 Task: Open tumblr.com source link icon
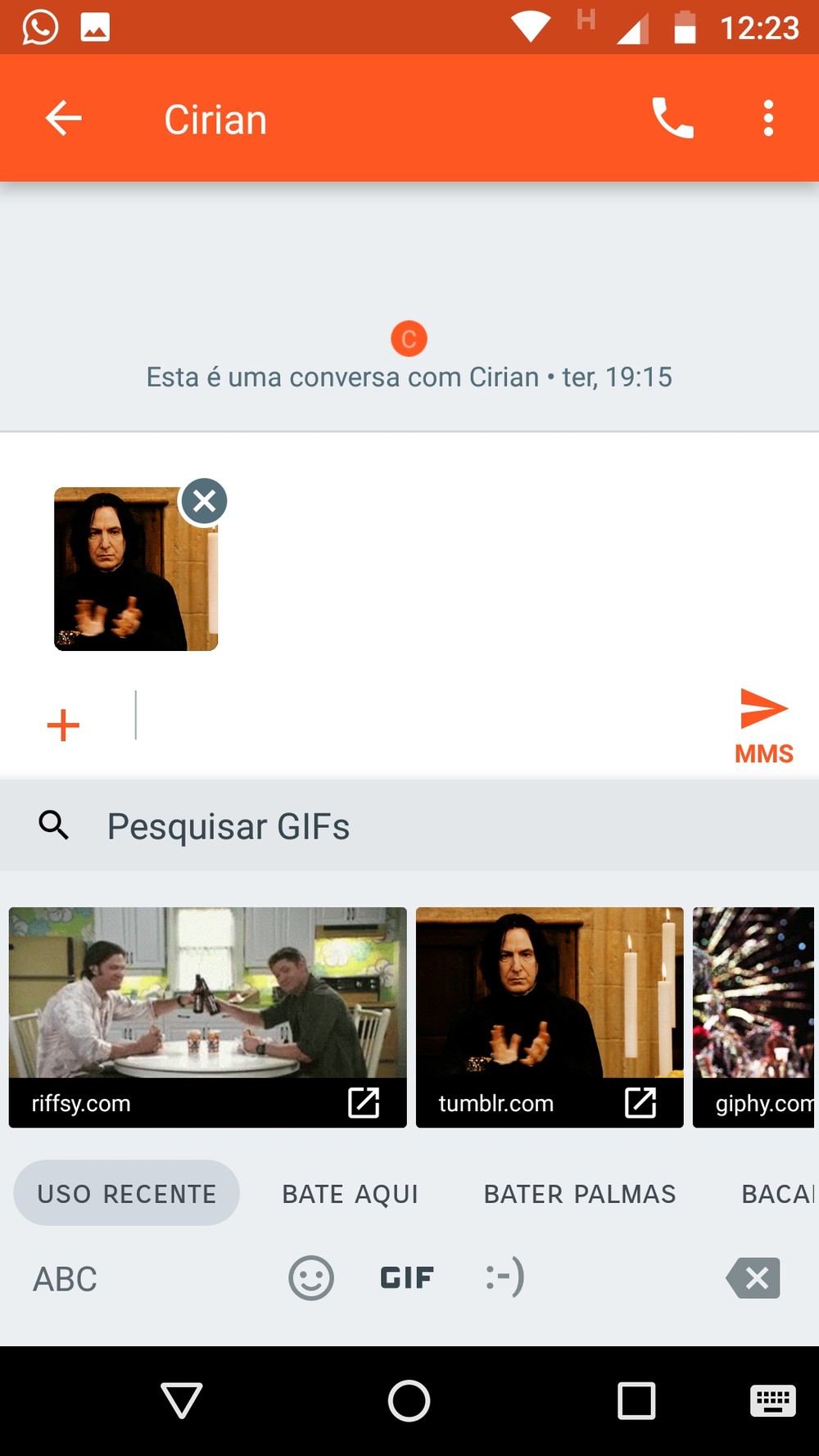pos(640,1102)
